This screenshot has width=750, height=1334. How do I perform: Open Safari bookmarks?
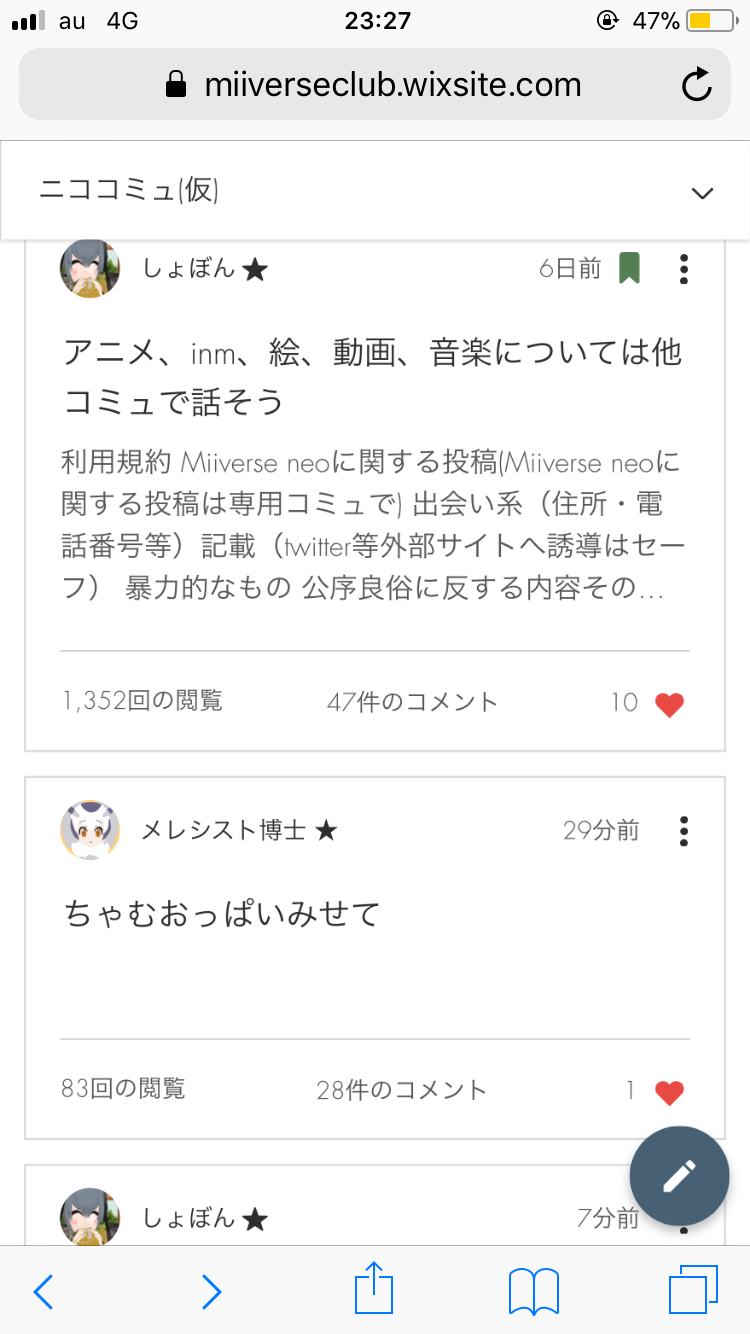pos(533,1292)
